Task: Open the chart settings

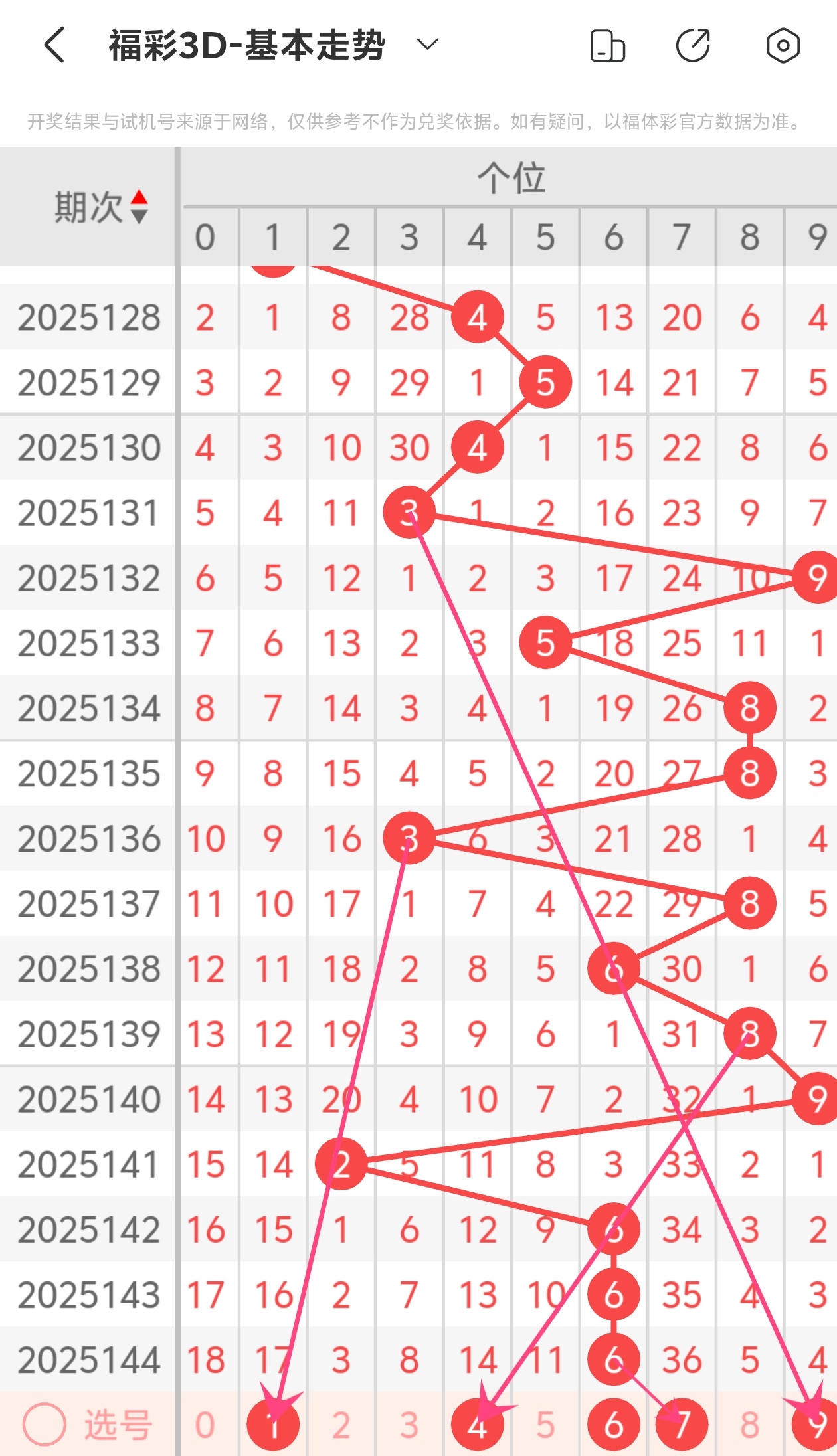Action: click(783, 46)
